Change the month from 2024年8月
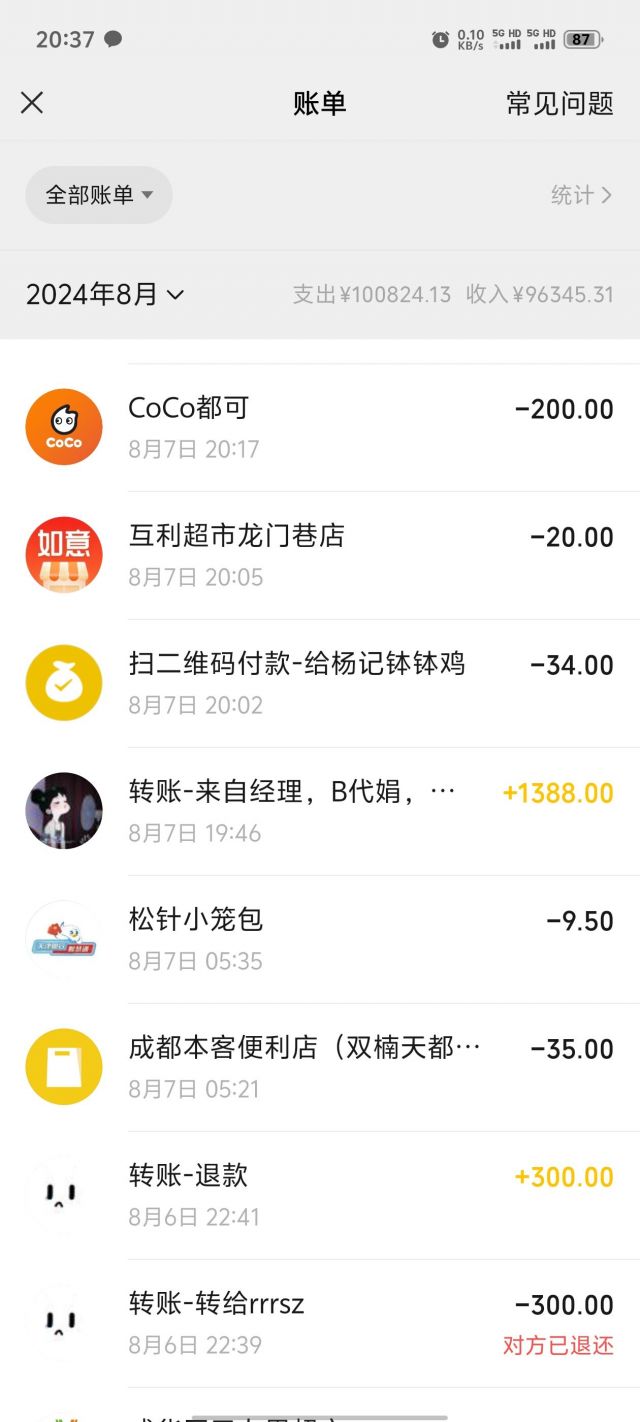The height and width of the screenshot is (1422, 640). (x=105, y=295)
